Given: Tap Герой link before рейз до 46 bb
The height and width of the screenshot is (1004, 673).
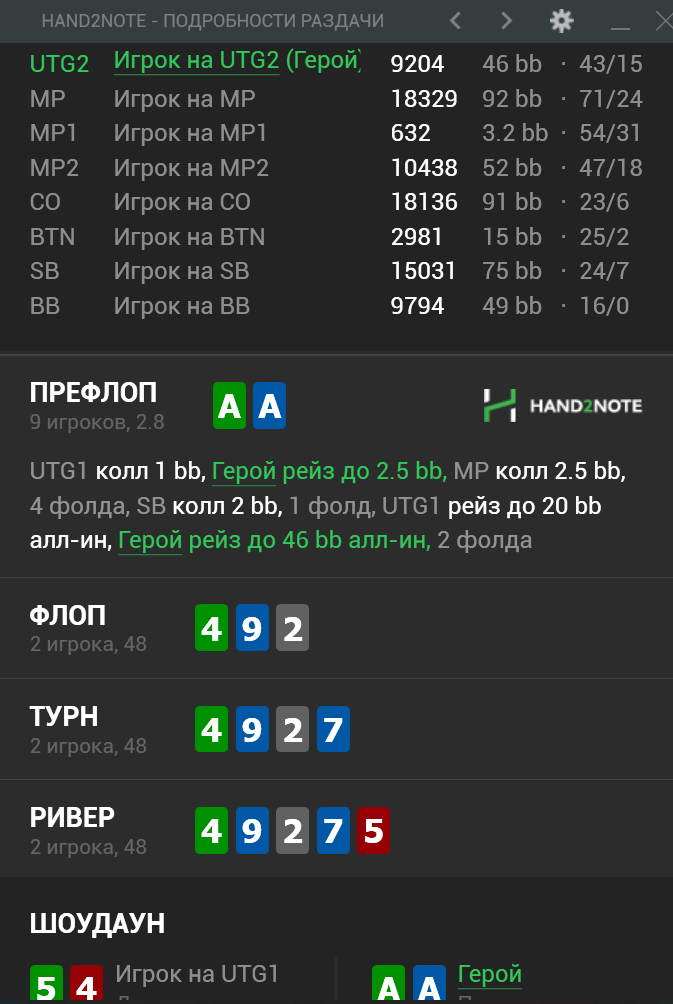Looking at the screenshot, I should (147, 541).
